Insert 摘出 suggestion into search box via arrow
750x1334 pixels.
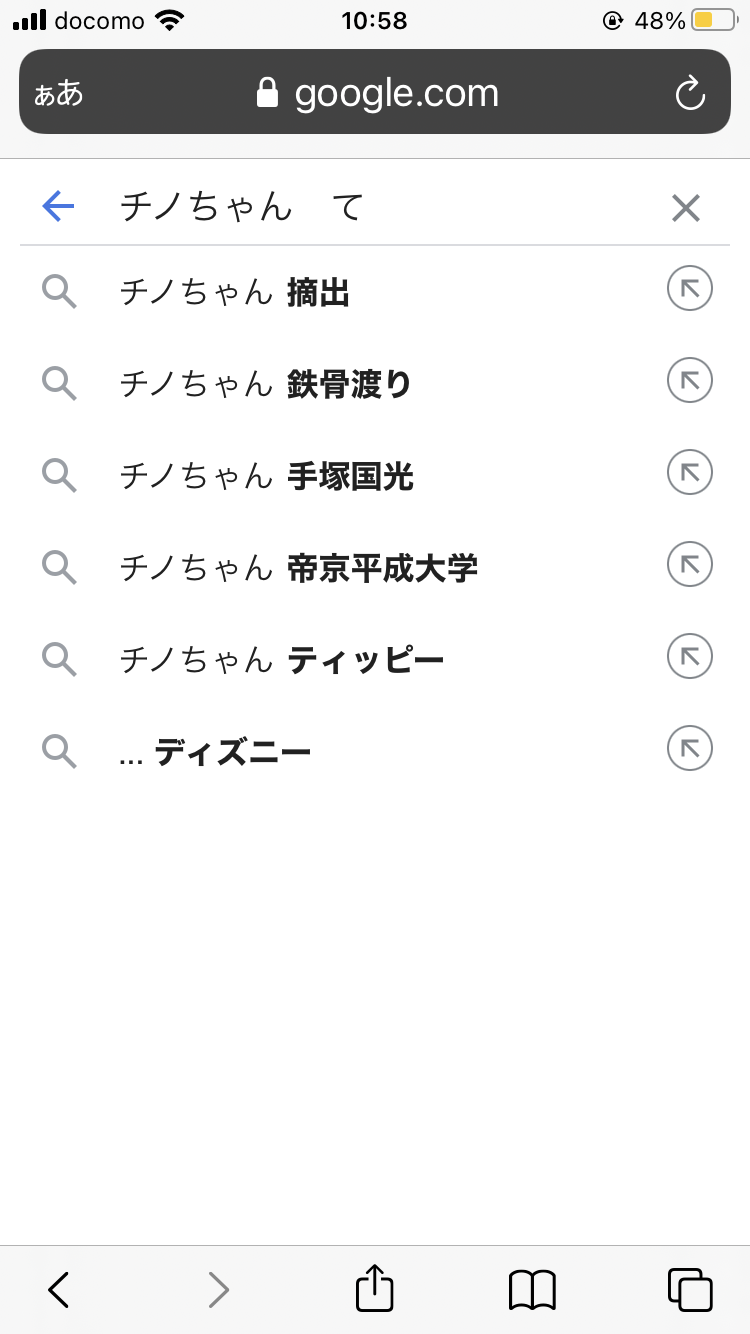pyautogui.click(x=689, y=291)
